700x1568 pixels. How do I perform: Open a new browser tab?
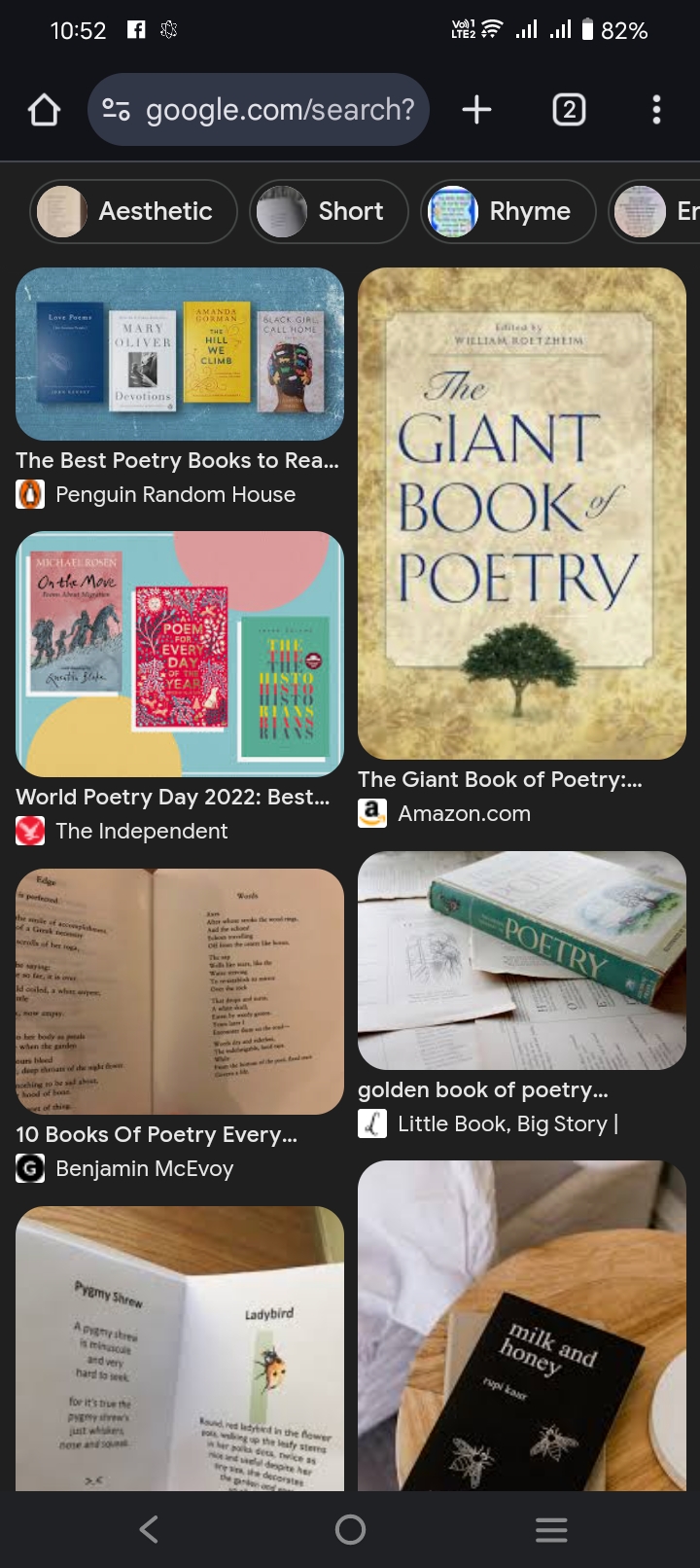[x=476, y=110]
